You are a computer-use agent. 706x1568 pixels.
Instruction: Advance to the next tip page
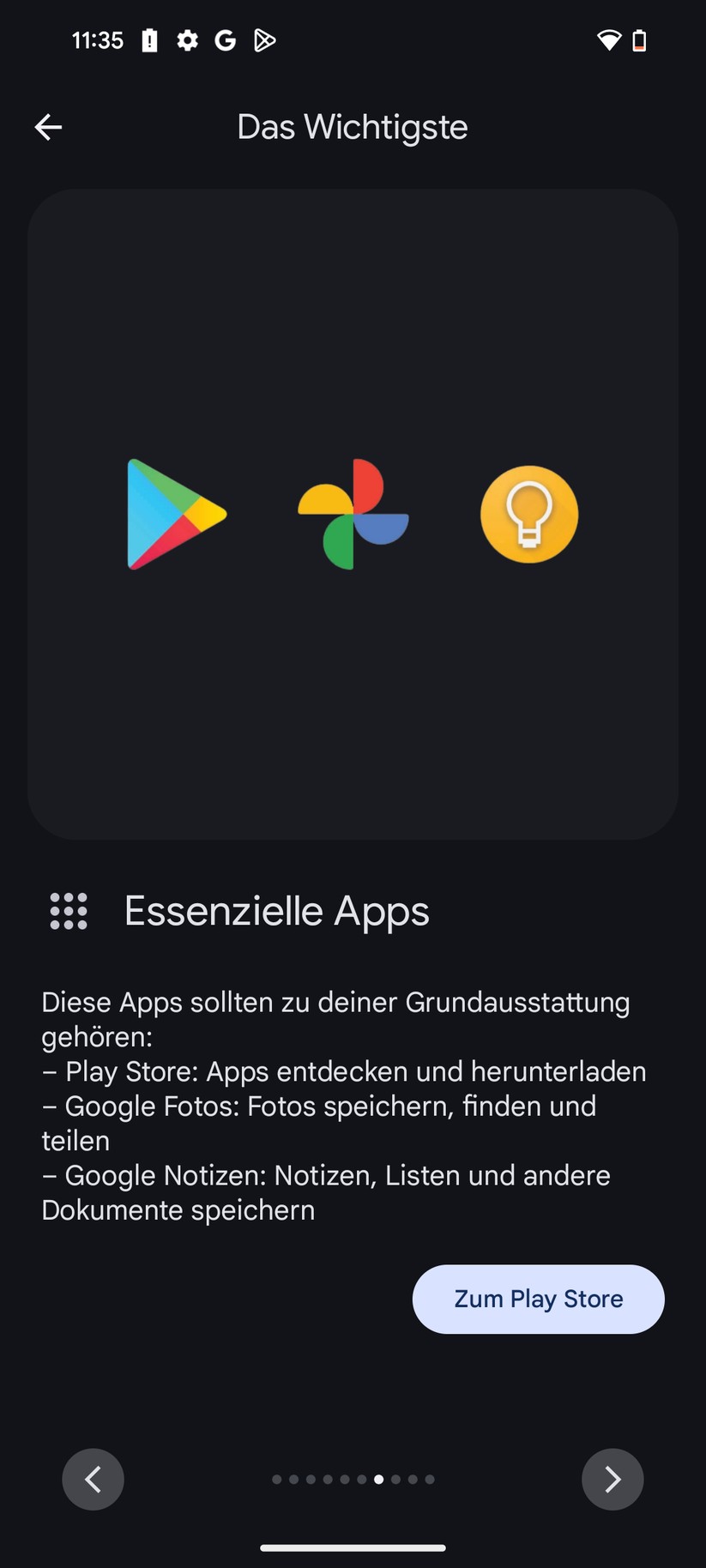click(612, 1479)
